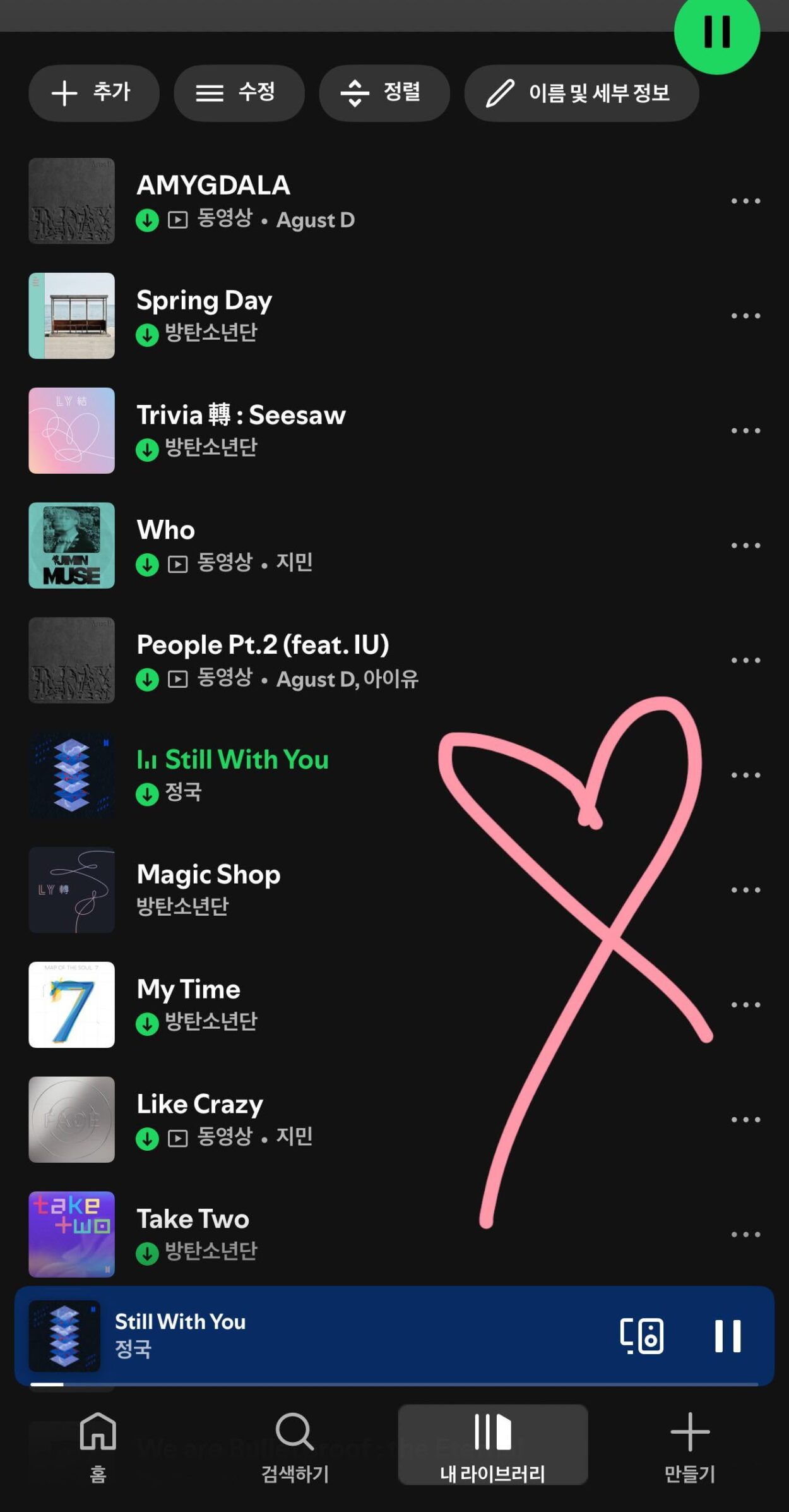Tap the video icon next to AMYGDALA
Image resolution: width=789 pixels, height=1512 pixels.
click(x=179, y=220)
